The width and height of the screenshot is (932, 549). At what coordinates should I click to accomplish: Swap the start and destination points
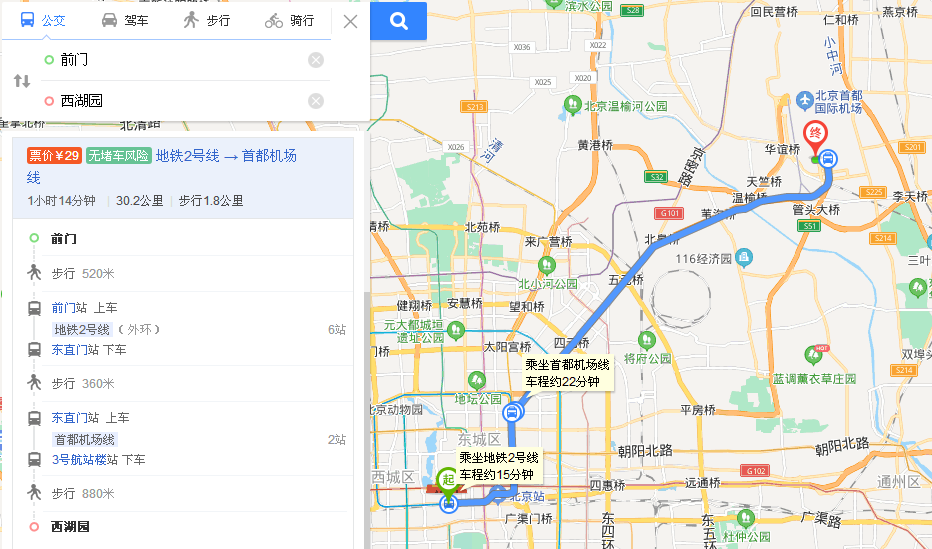(x=22, y=81)
